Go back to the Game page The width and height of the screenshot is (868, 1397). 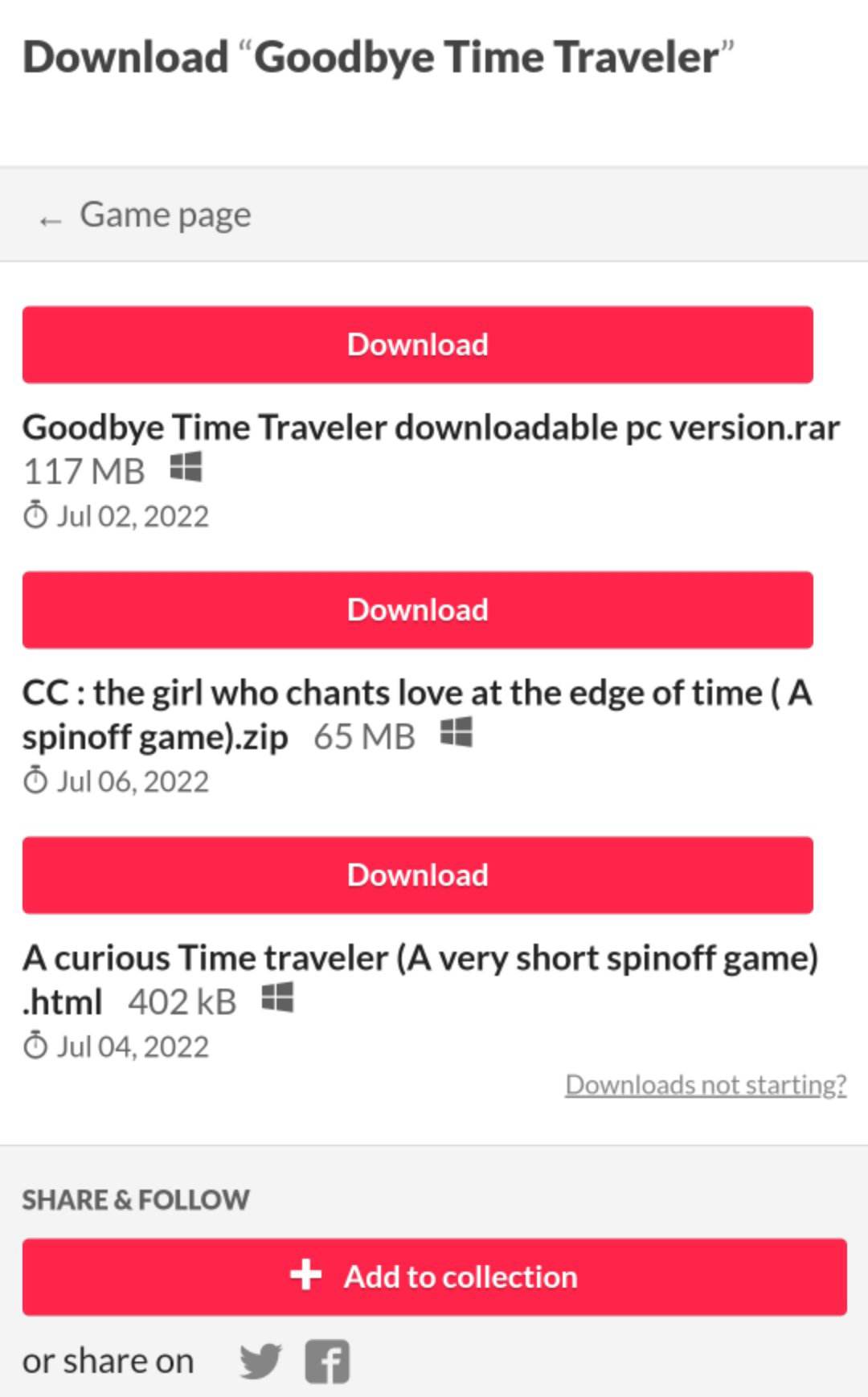coord(145,215)
